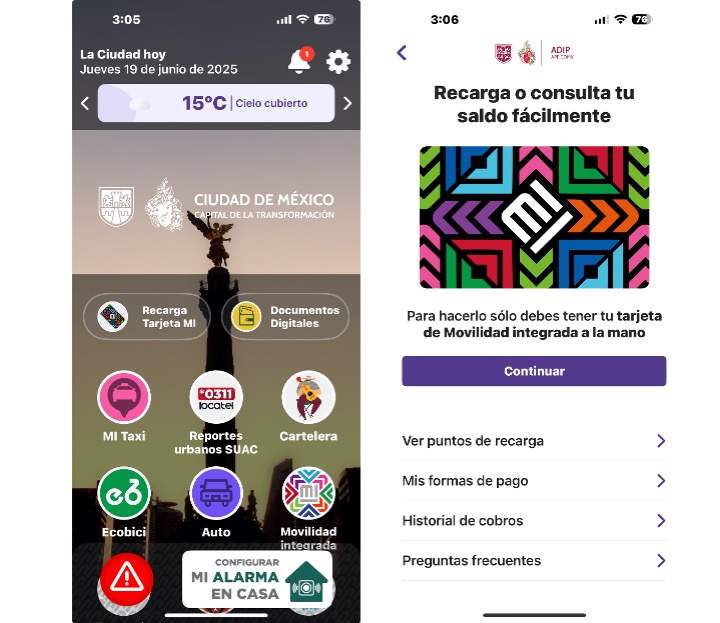720x623 pixels.
Task: Show the next weather card
Action: (x=347, y=103)
